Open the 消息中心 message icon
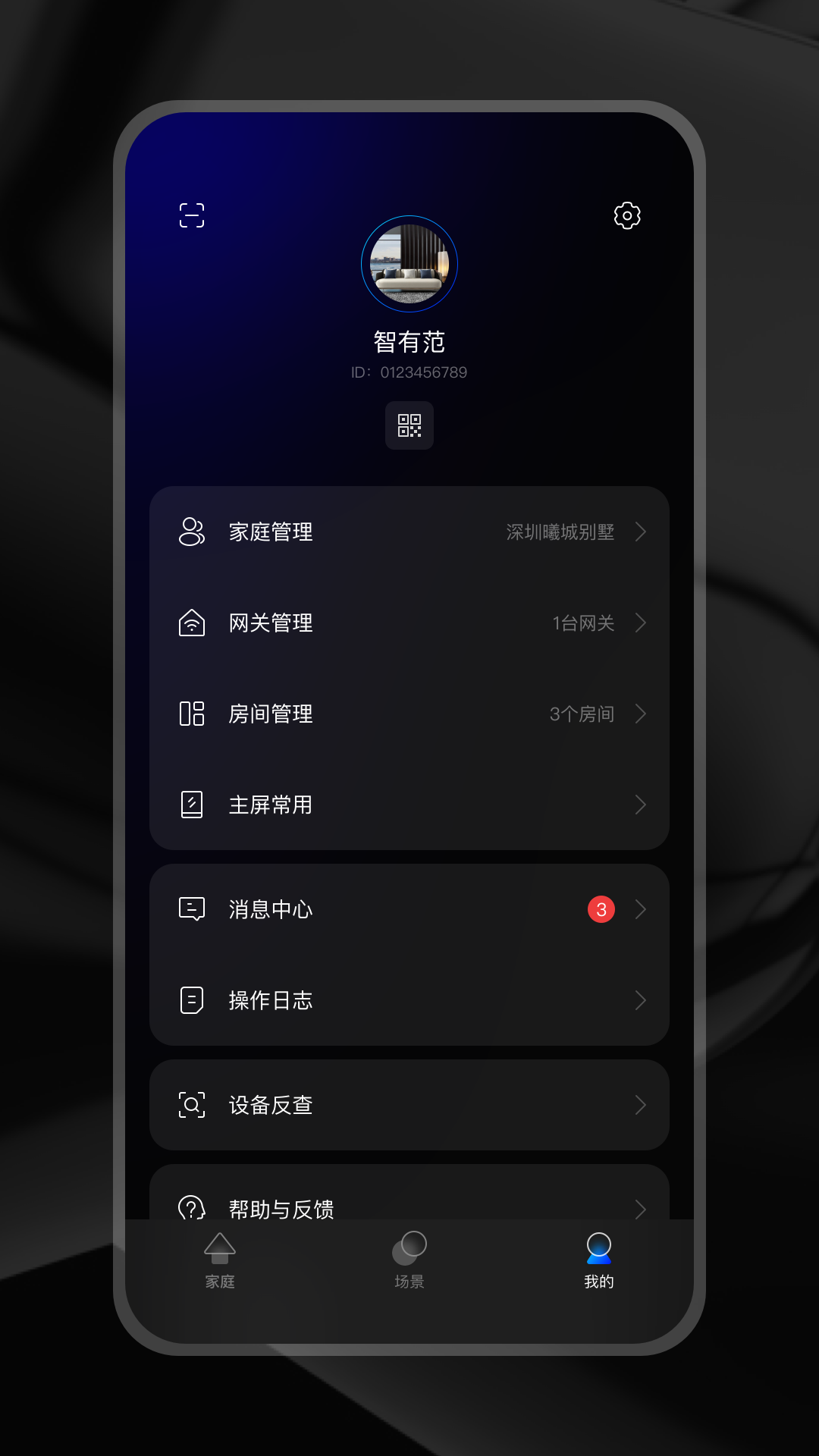The height and width of the screenshot is (1456, 819). click(x=192, y=909)
